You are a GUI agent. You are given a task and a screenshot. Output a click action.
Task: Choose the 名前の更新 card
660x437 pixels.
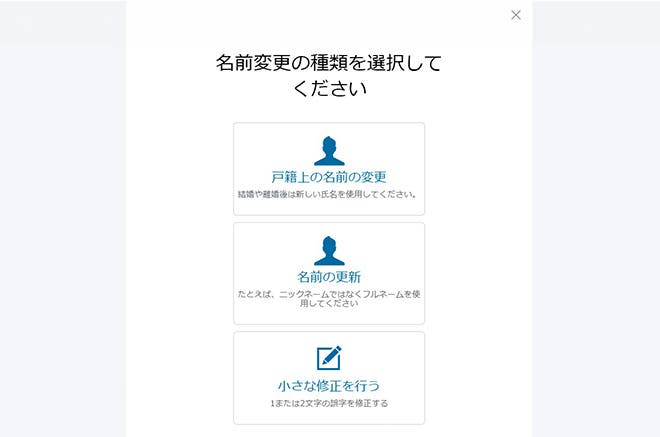coord(328,273)
